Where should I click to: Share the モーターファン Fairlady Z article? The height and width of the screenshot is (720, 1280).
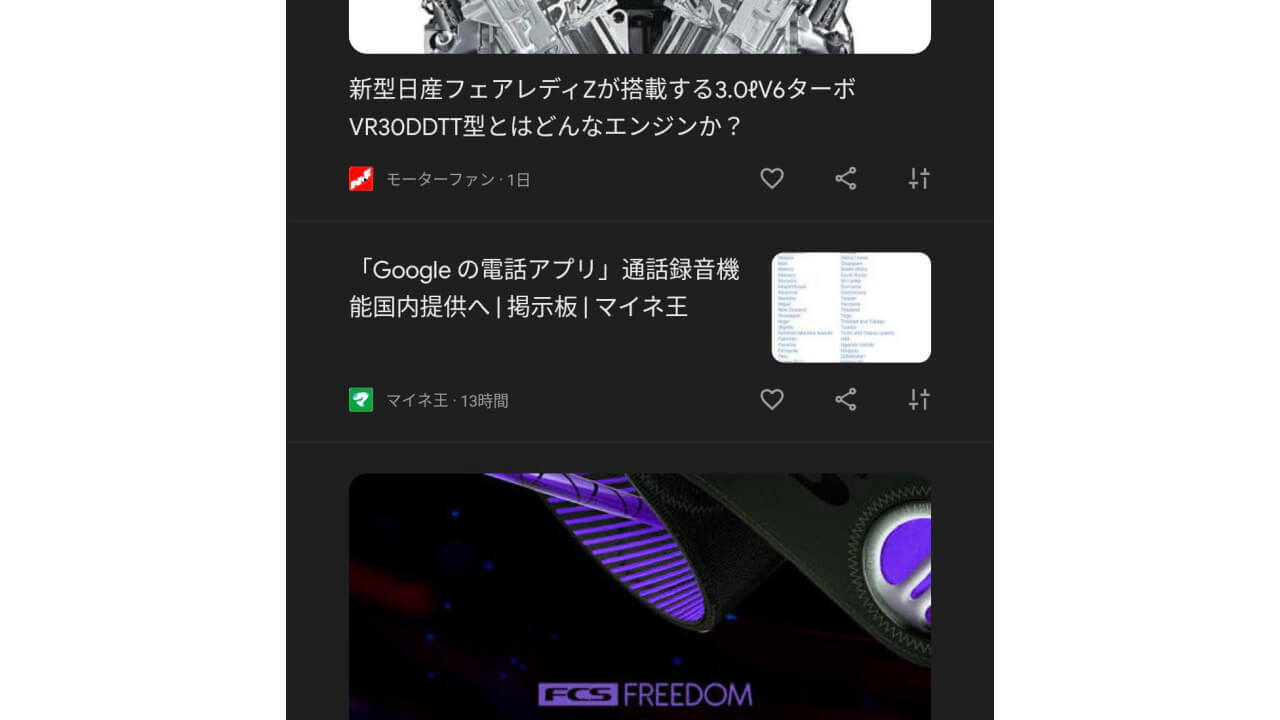coord(846,179)
